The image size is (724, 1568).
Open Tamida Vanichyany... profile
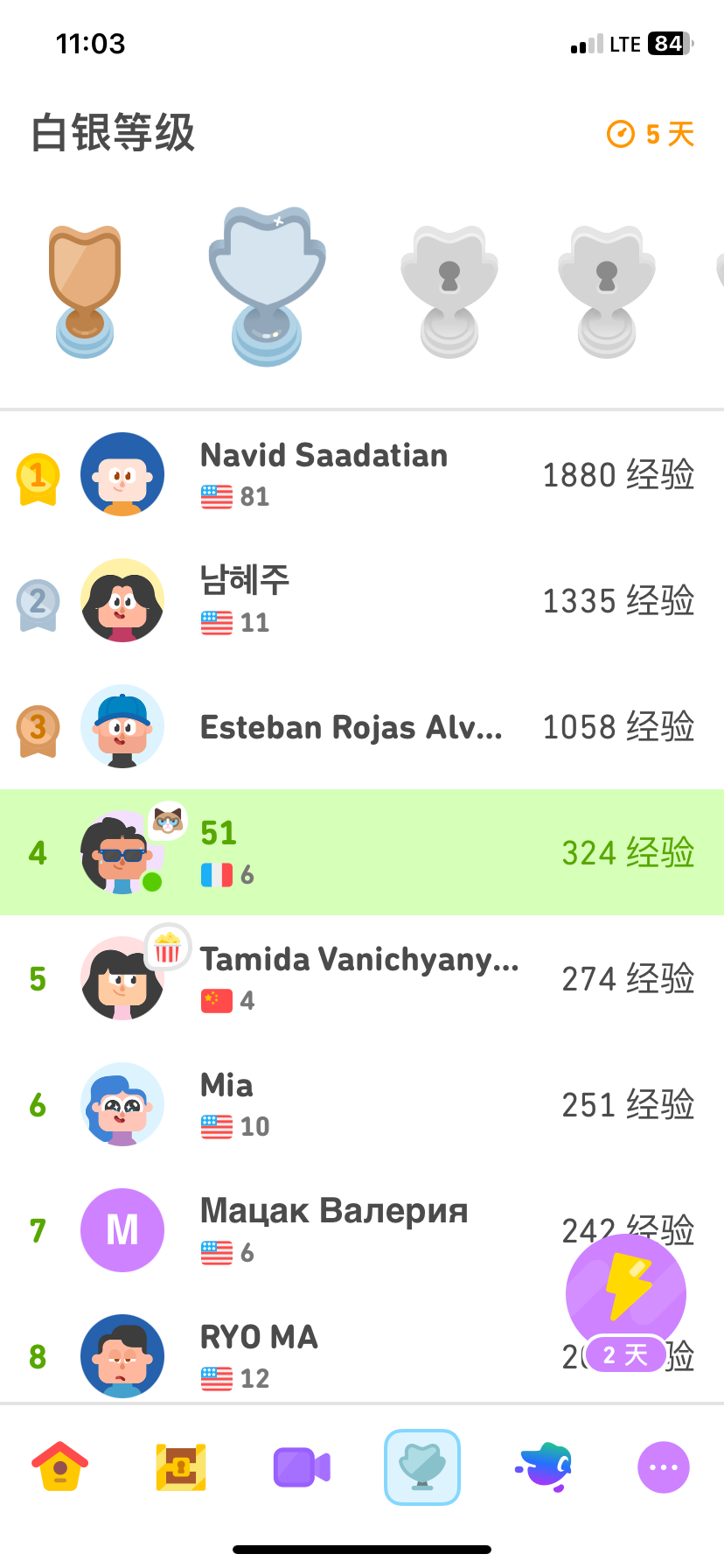point(362,978)
